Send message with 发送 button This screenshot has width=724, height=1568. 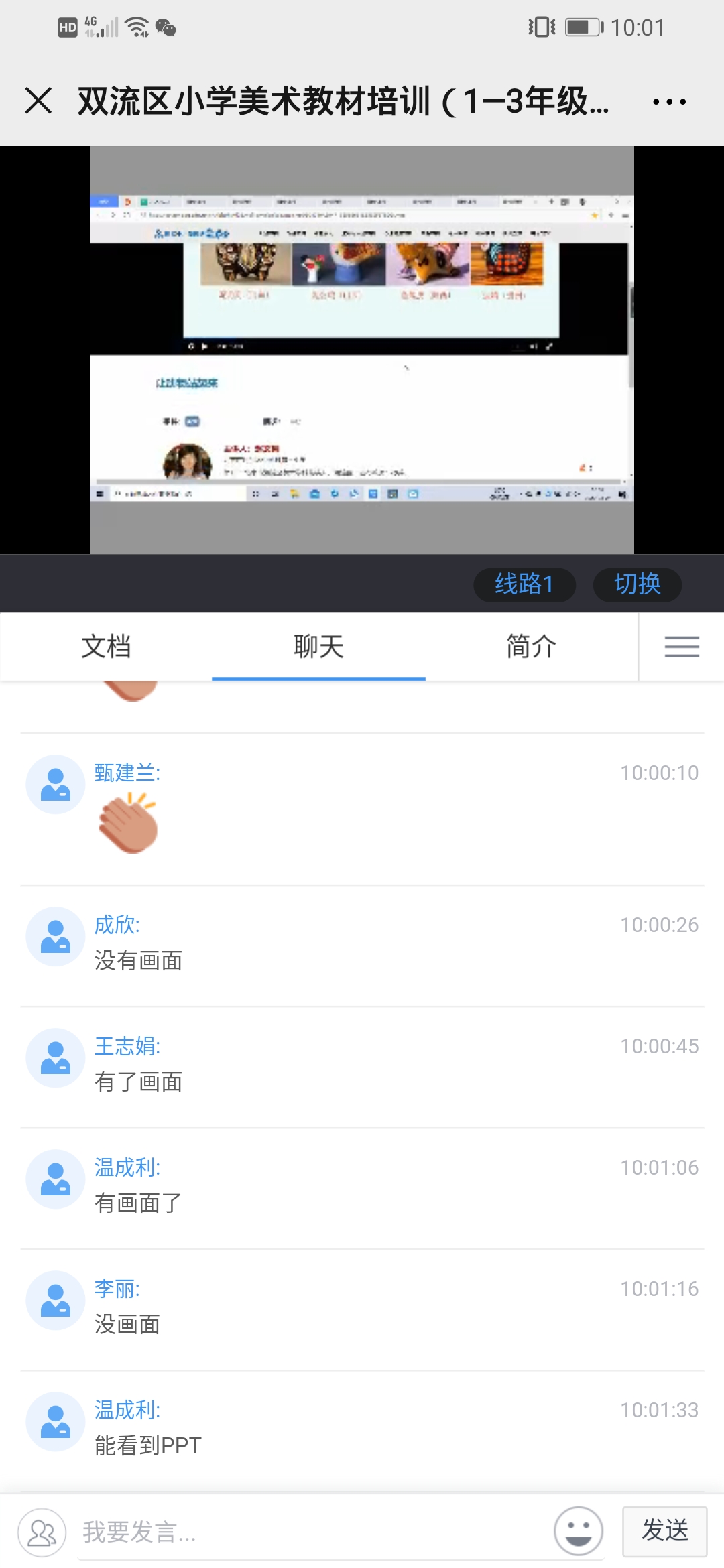click(664, 1531)
